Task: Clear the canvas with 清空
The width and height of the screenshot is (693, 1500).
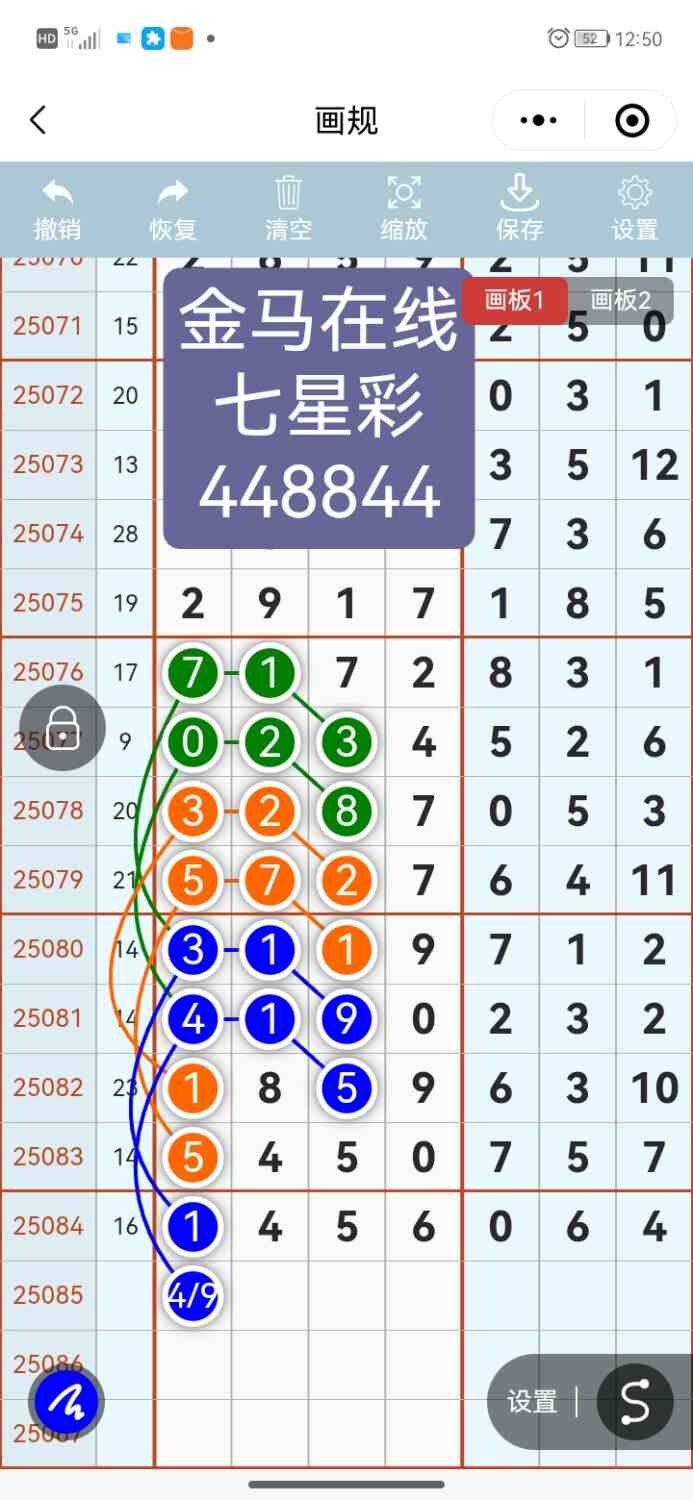Action: point(288,209)
